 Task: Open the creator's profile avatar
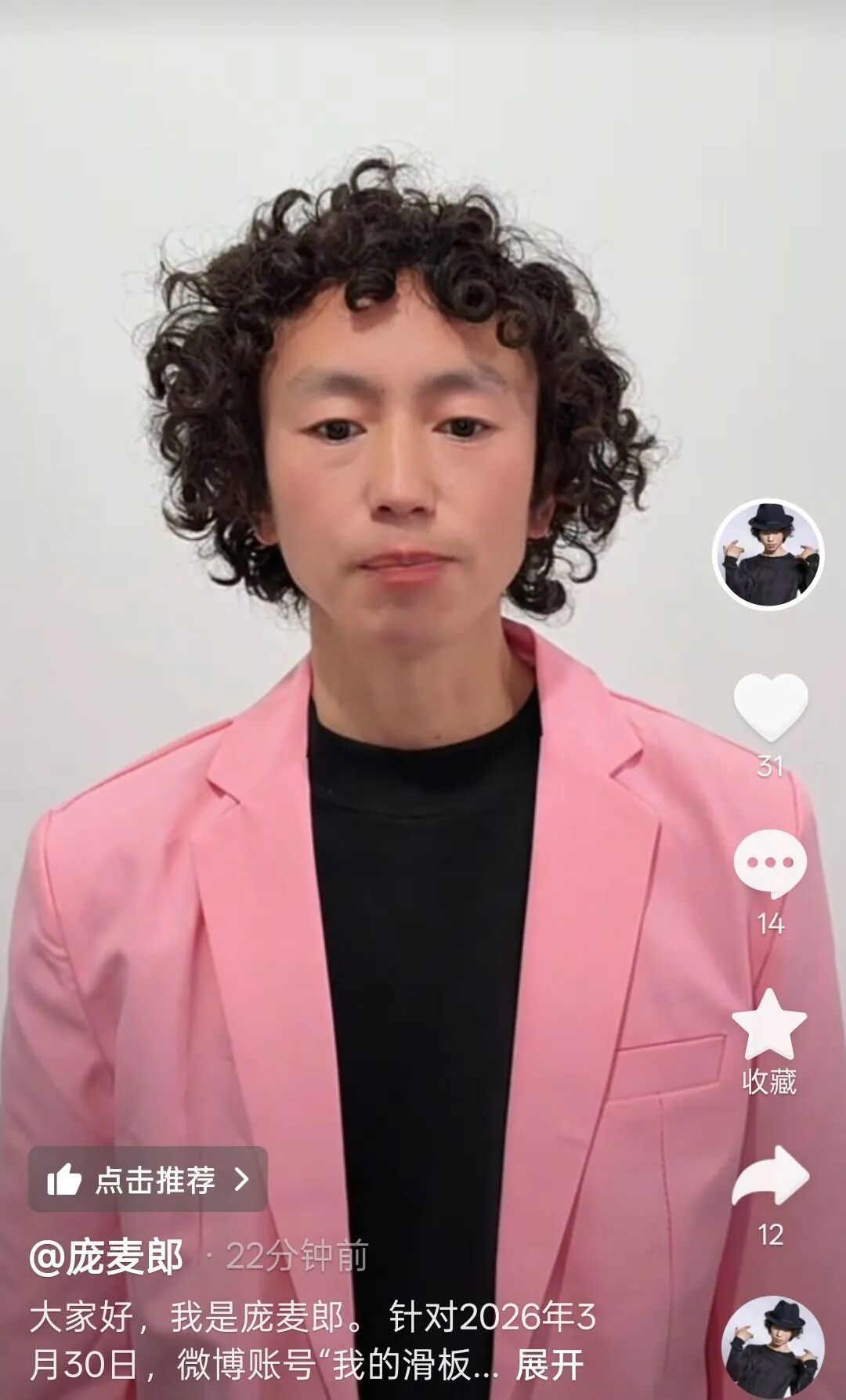[x=768, y=554]
